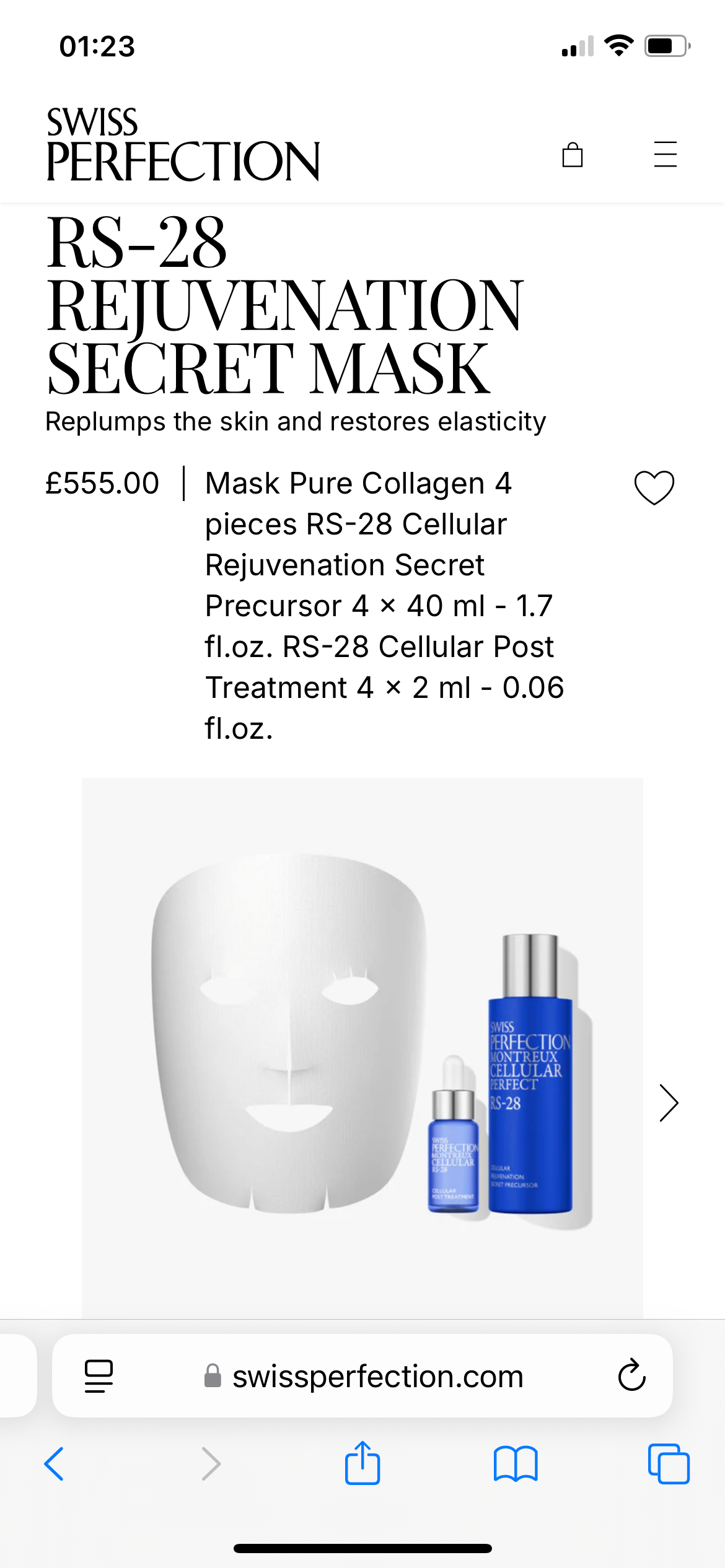Share this product page
725x1568 pixels.
(x=362, y=1463)
